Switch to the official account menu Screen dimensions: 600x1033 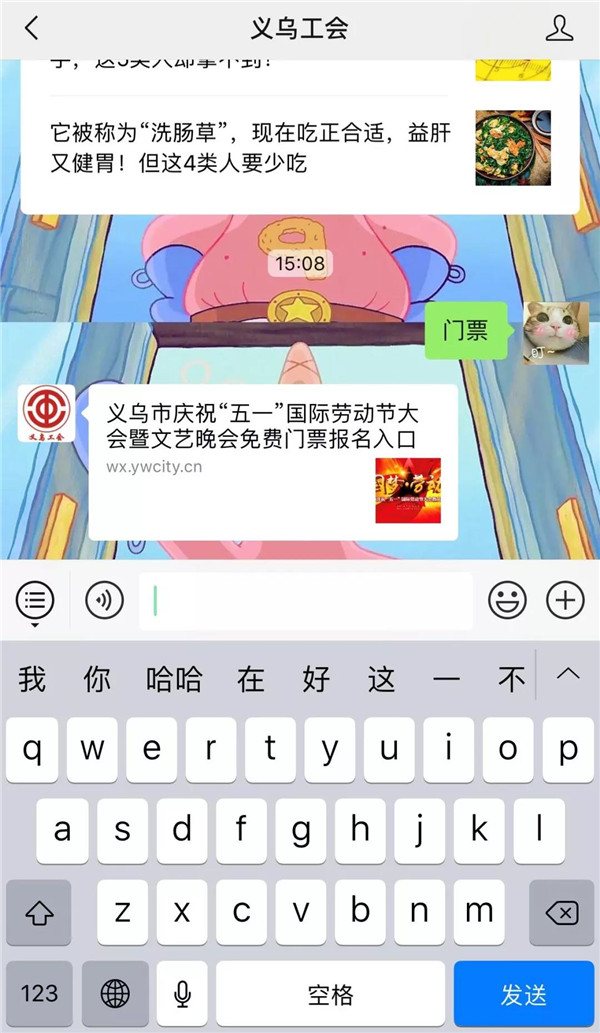click(36, 600)
